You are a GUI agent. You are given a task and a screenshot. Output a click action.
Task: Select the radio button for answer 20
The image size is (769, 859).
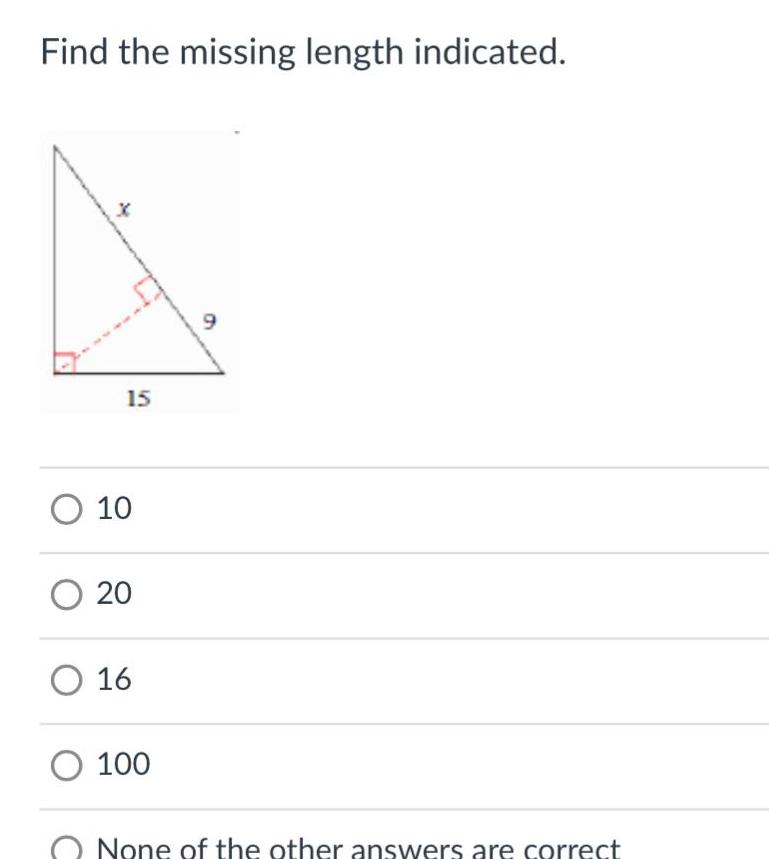tap(65, 595)
